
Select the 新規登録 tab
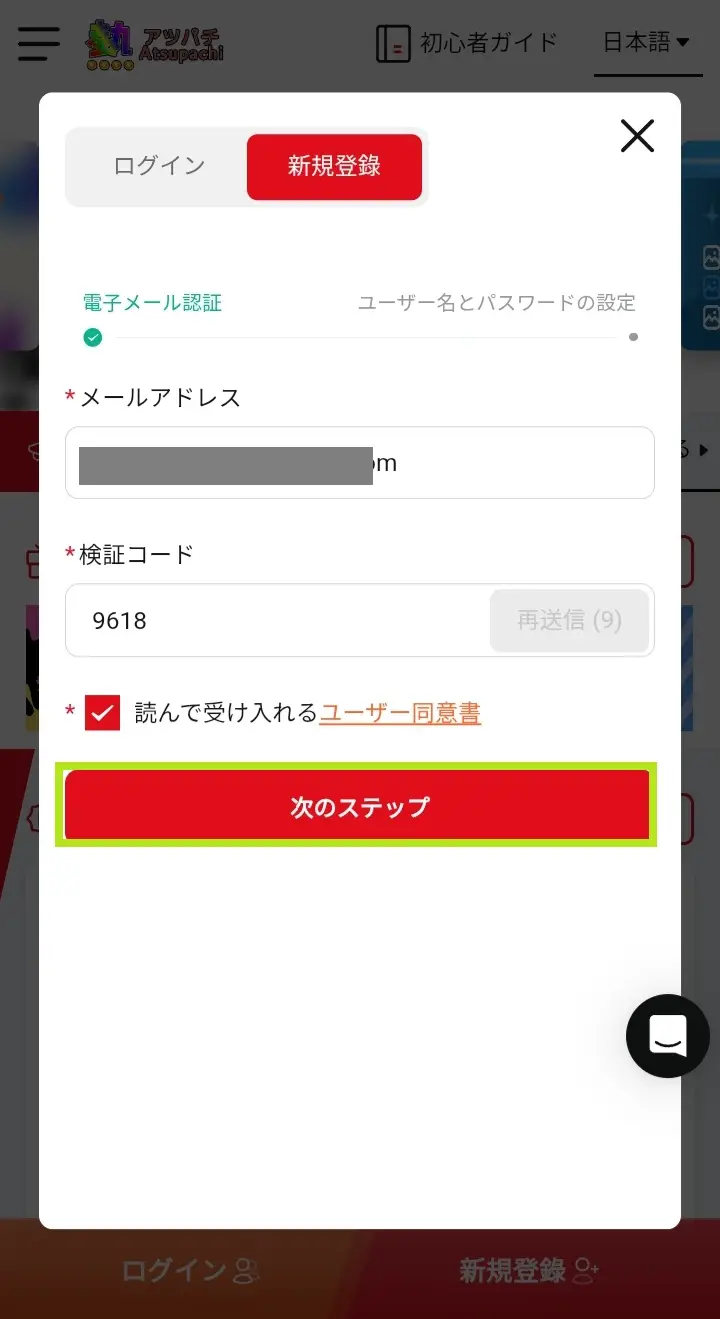pyautogui.click(x=334, y=167)
